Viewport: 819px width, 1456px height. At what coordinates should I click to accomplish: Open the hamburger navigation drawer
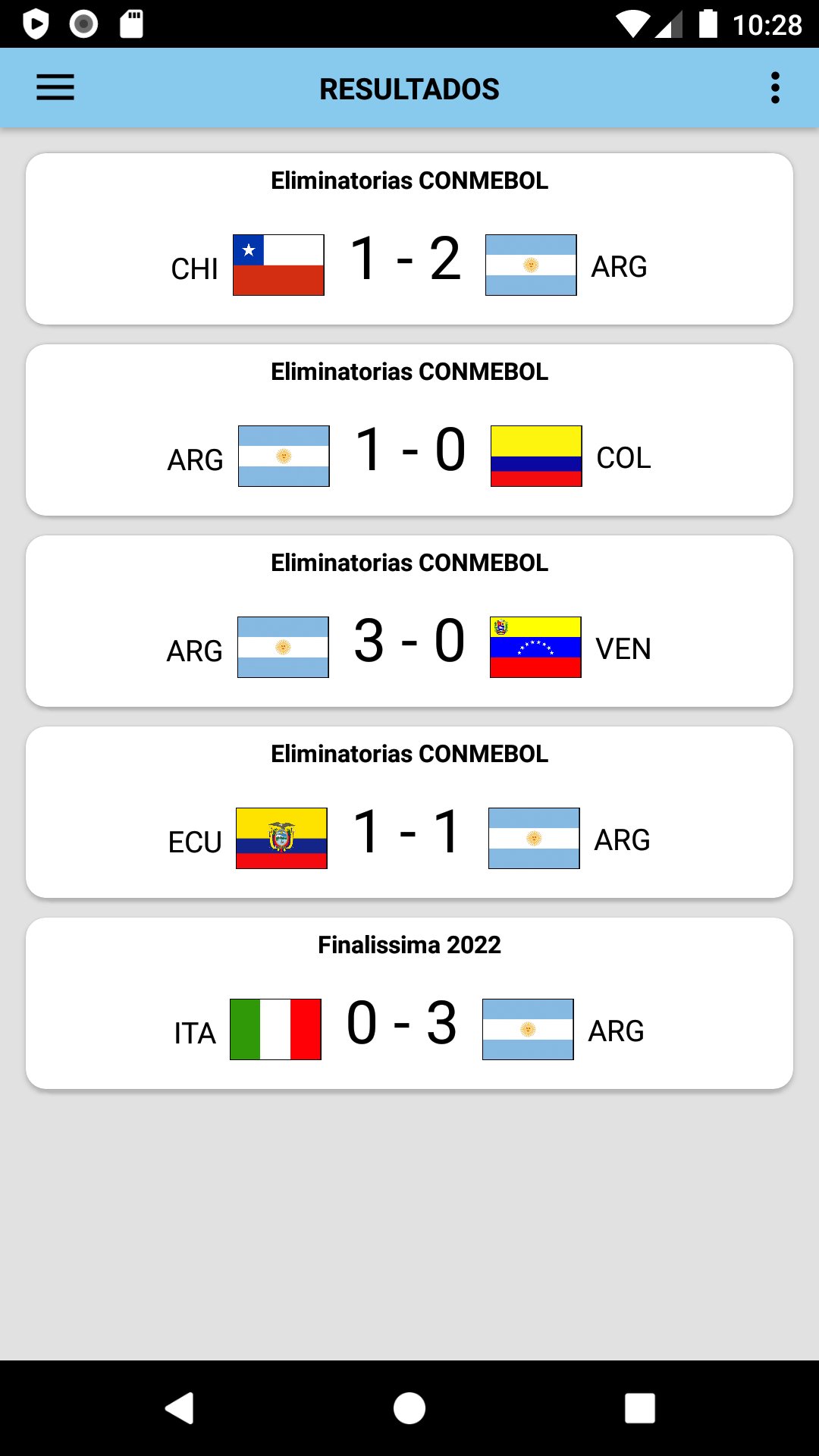coord(55,88)
